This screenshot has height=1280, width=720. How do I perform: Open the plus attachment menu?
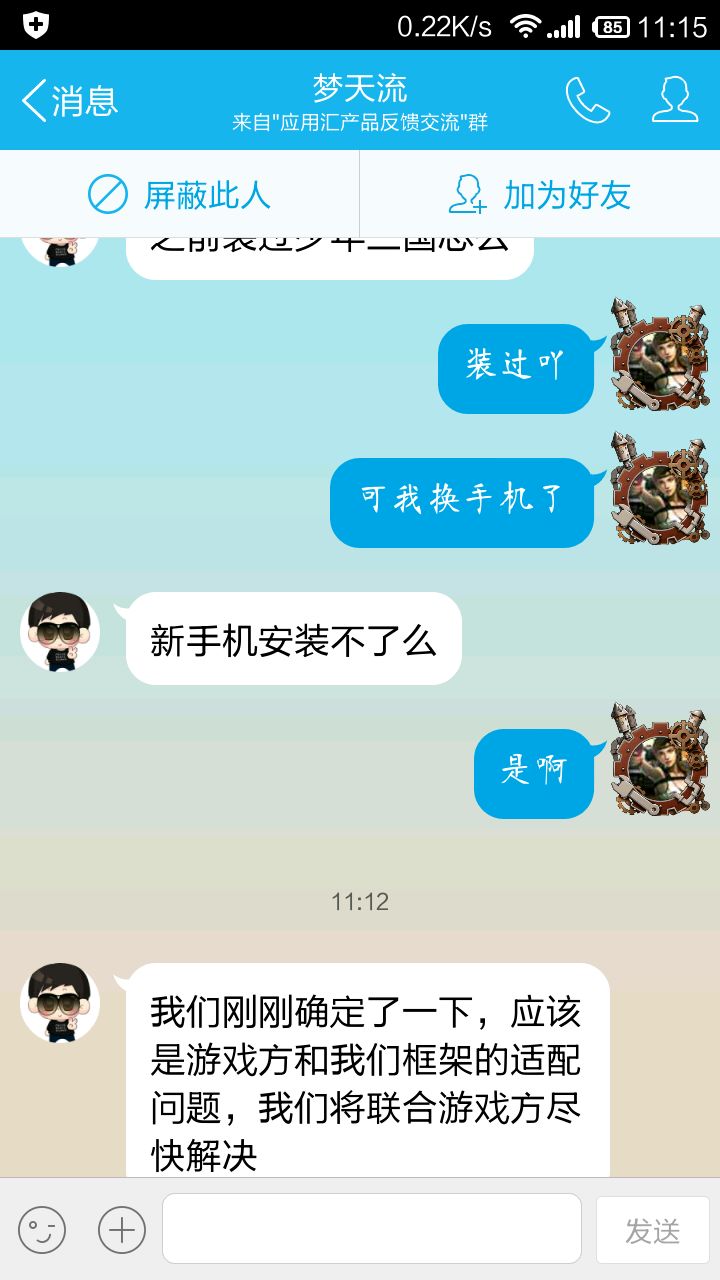tap(122, 1229)
